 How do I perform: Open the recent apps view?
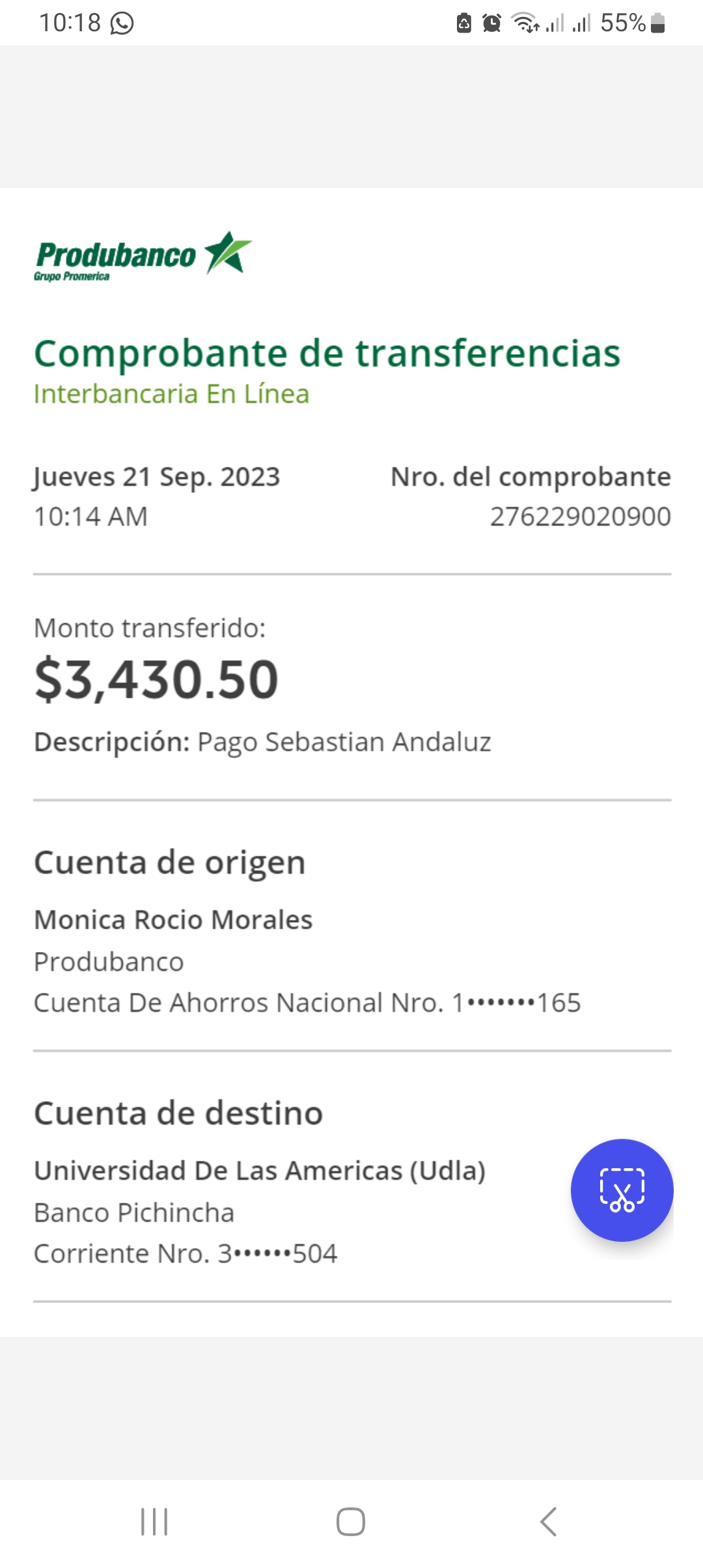coord(154,1522)
